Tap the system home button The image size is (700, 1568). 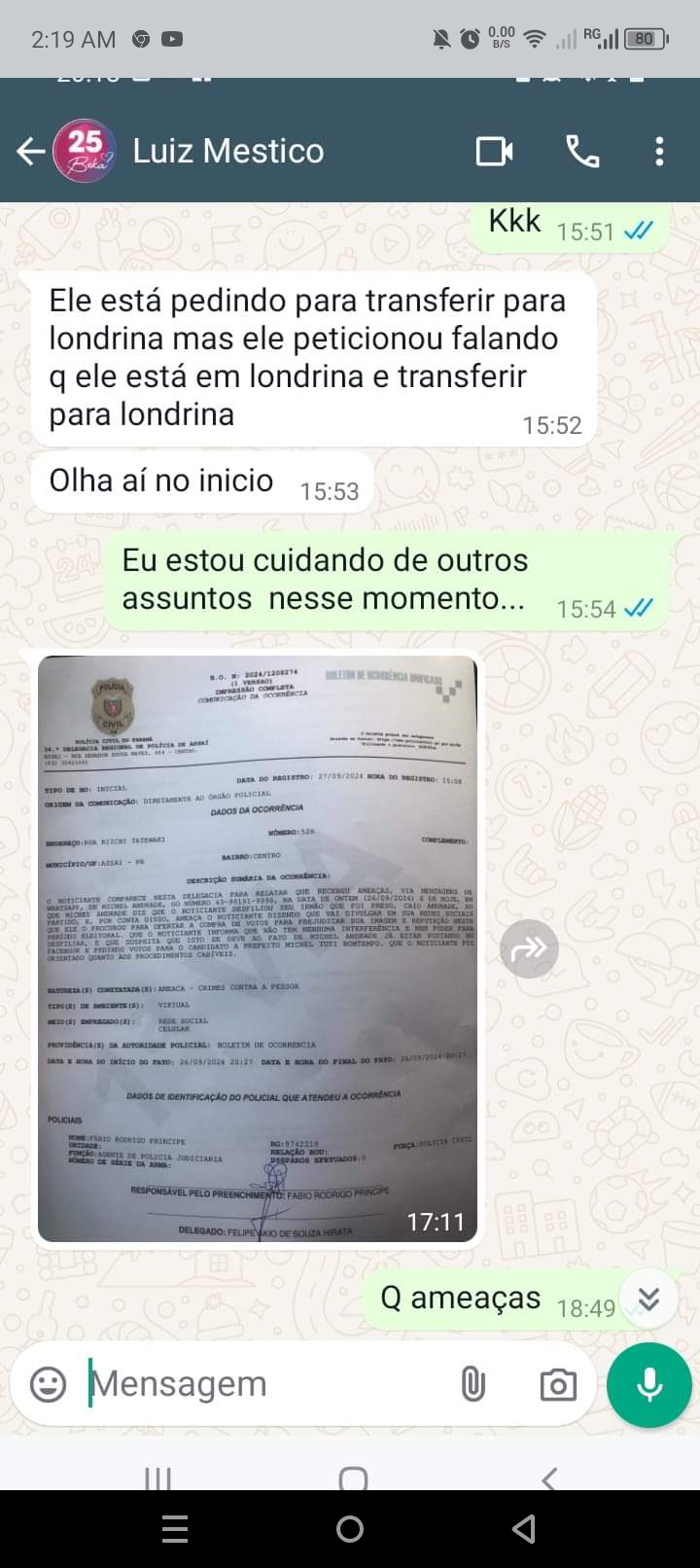[350, 1529]
